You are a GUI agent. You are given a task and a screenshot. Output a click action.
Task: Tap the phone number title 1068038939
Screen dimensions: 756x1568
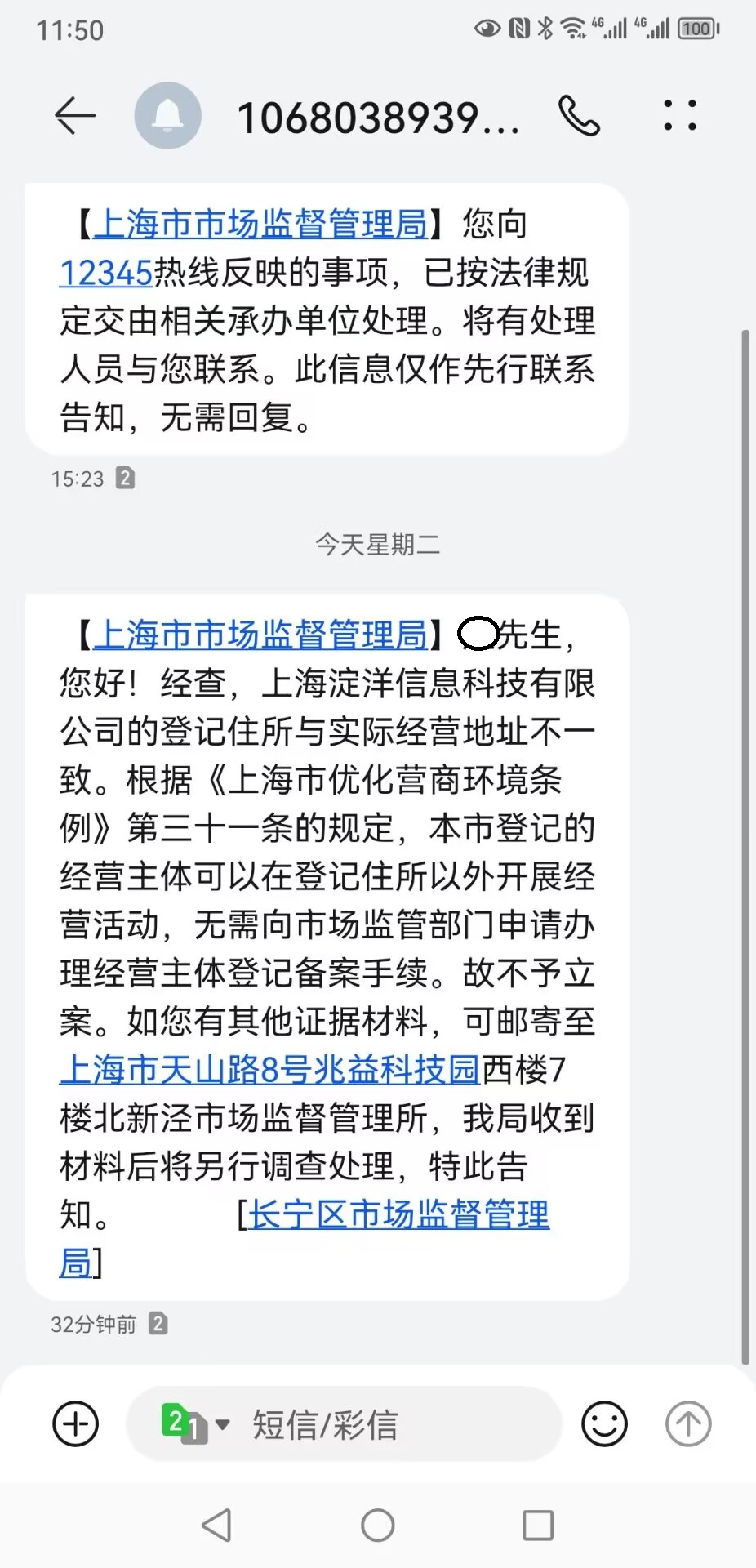377,116
